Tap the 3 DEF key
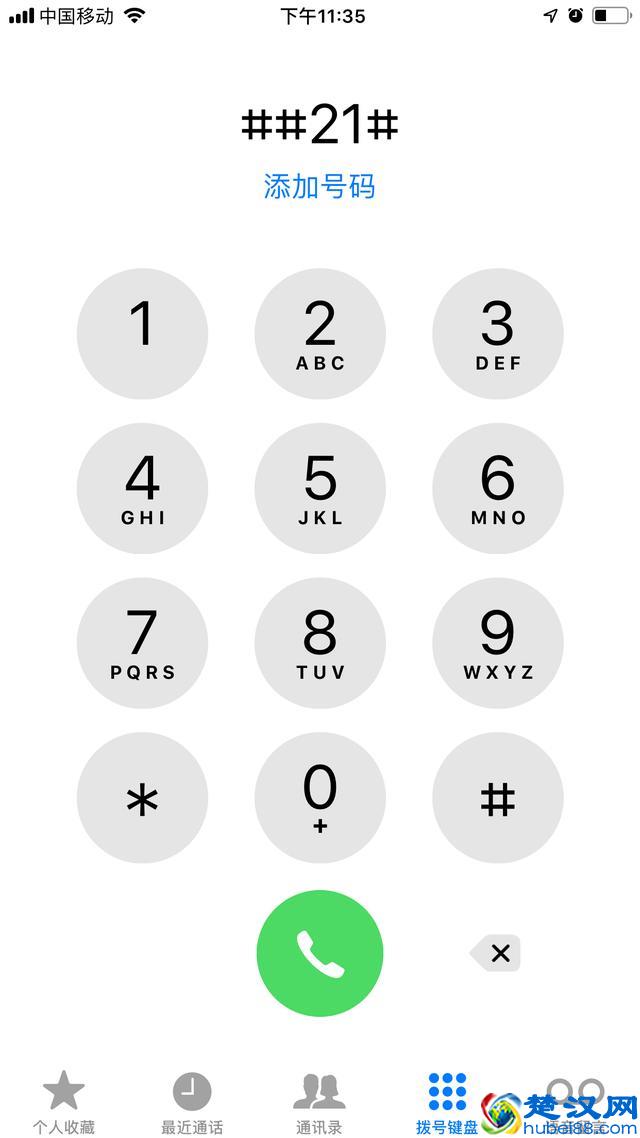The width and height of the screenshot is (640, 1138). [x=497, y=334]
